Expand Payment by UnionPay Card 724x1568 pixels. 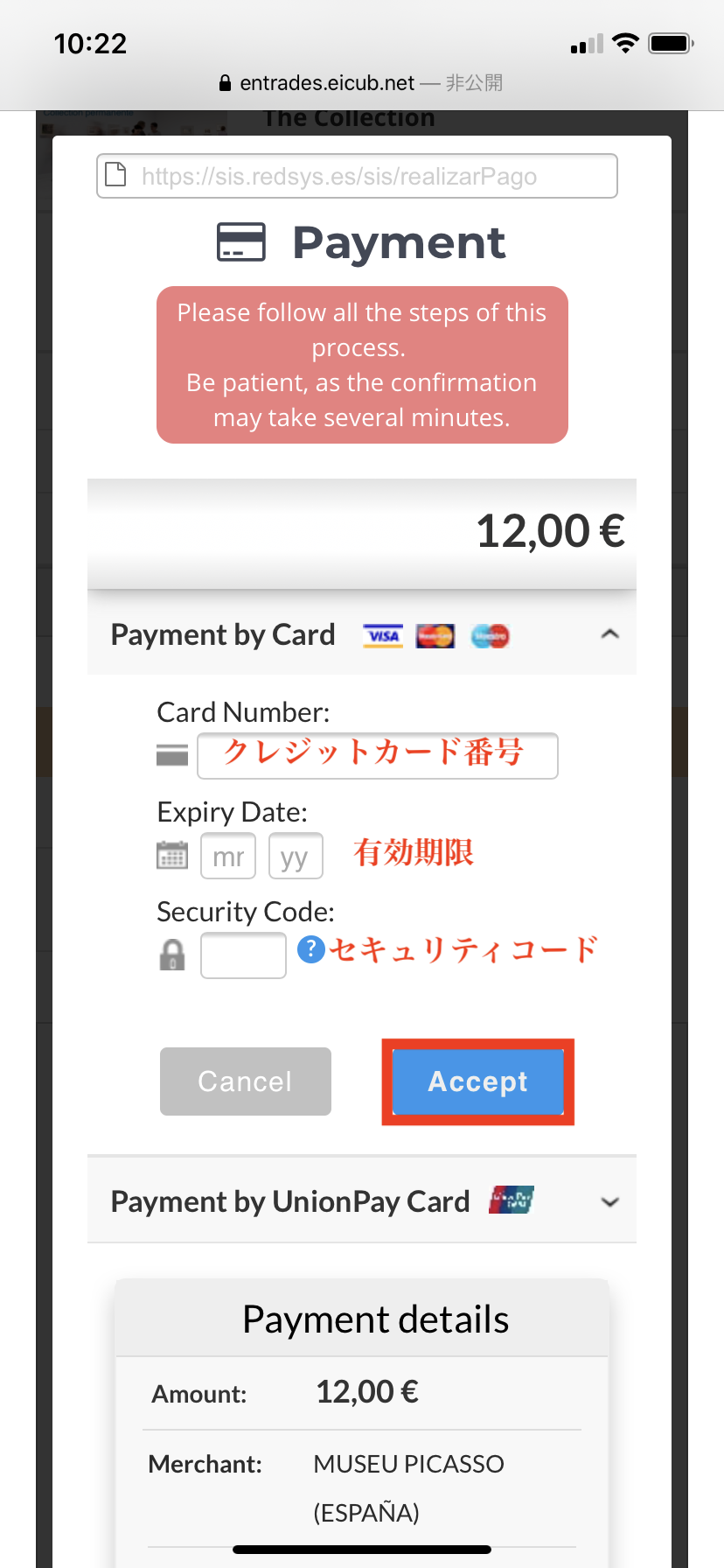point(610,1201)
